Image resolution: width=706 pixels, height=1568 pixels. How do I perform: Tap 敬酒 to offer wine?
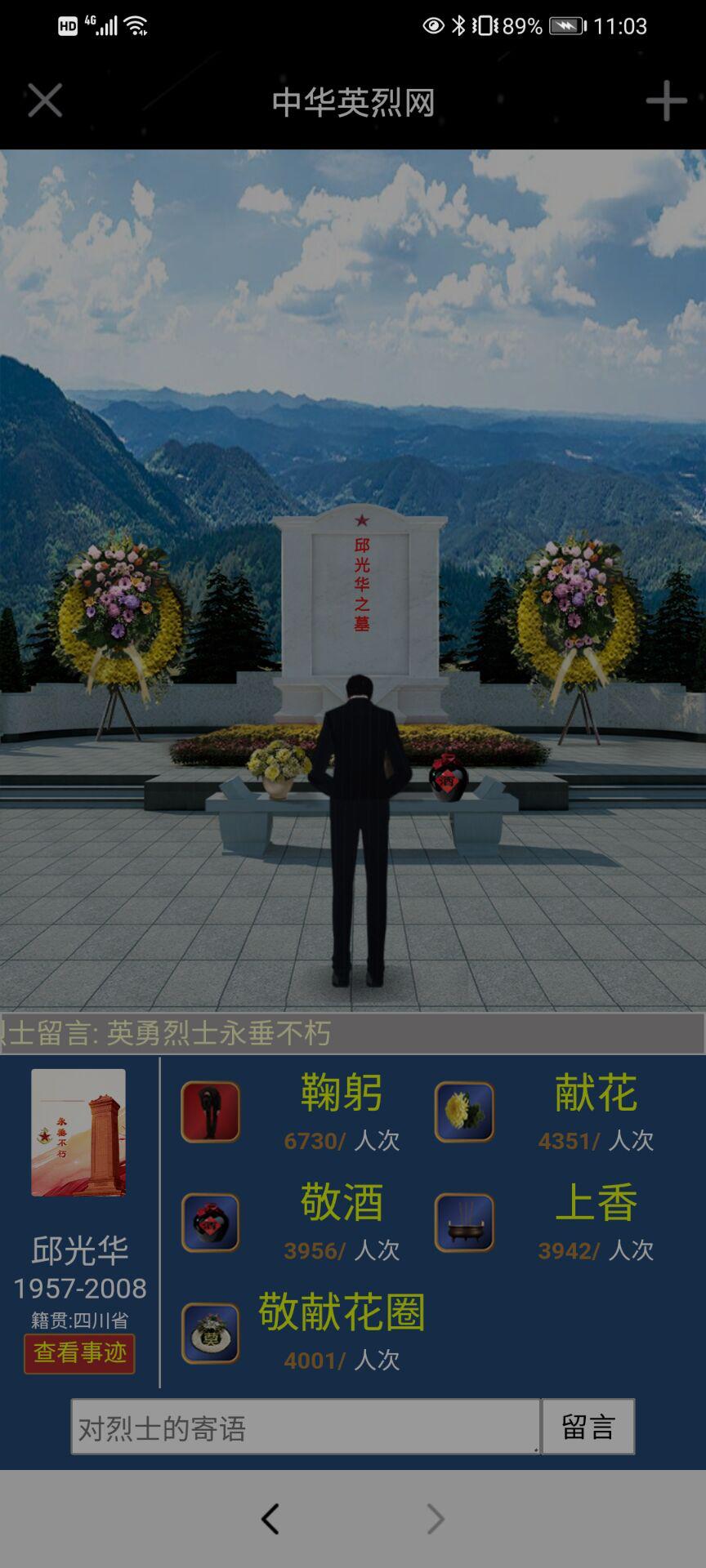(341, 1203)
